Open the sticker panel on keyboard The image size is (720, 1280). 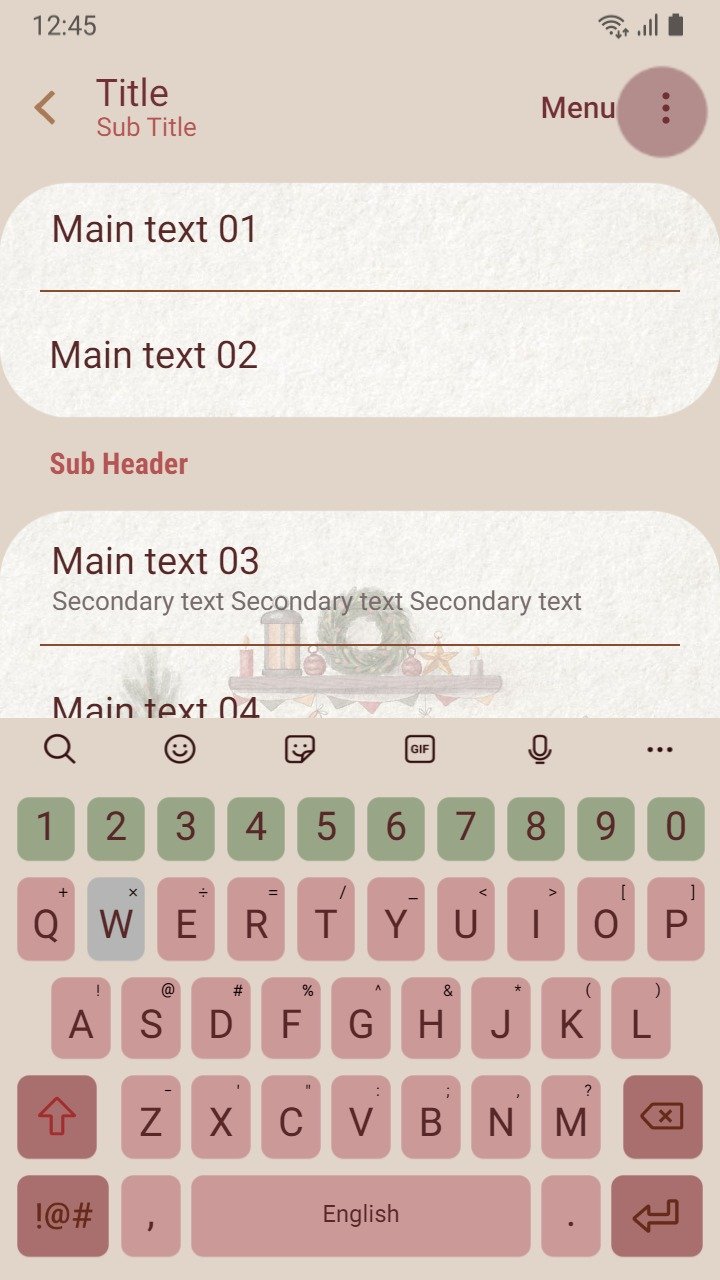(x=300, y=749)
